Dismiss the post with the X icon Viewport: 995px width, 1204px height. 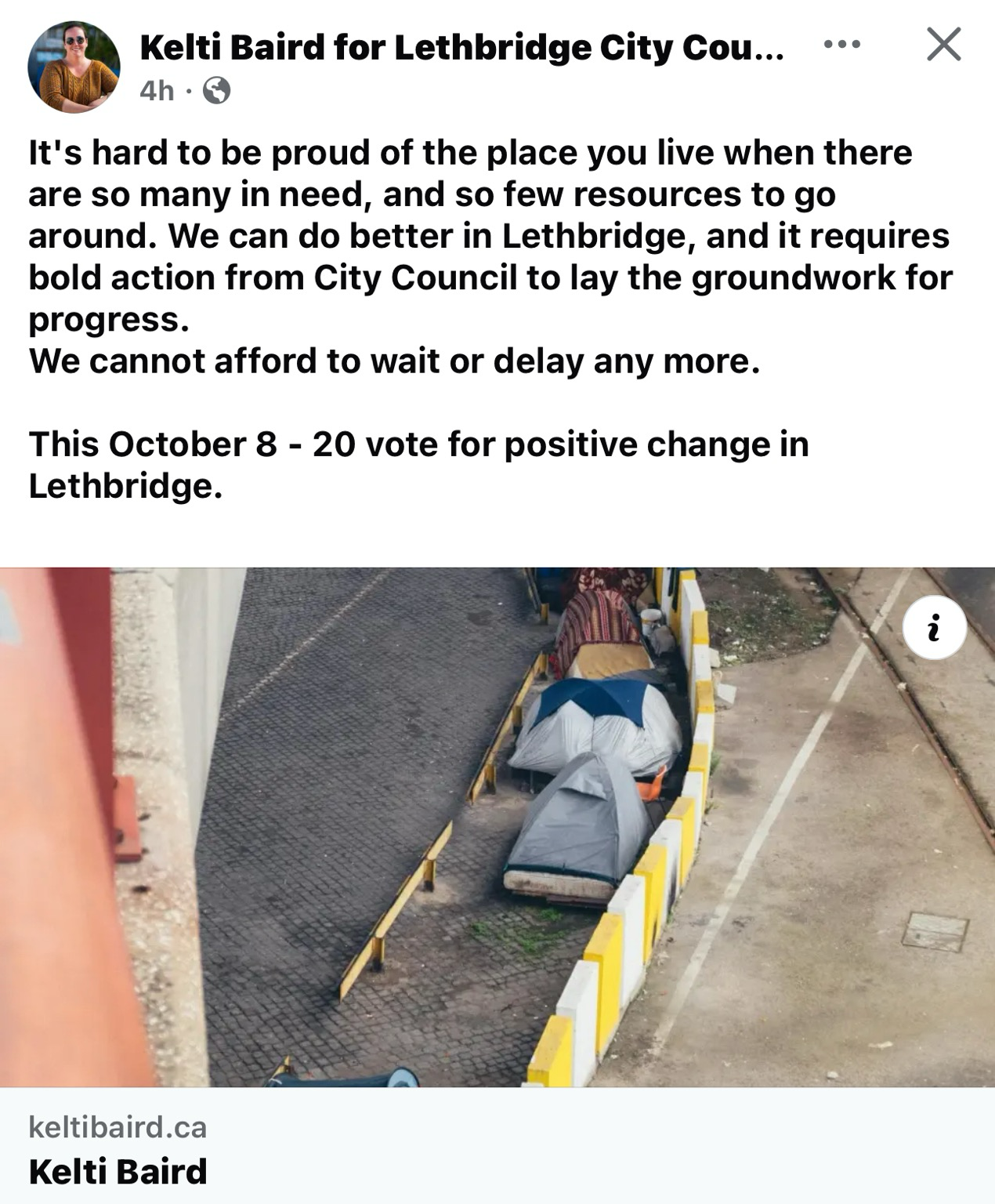coord(943,45)
